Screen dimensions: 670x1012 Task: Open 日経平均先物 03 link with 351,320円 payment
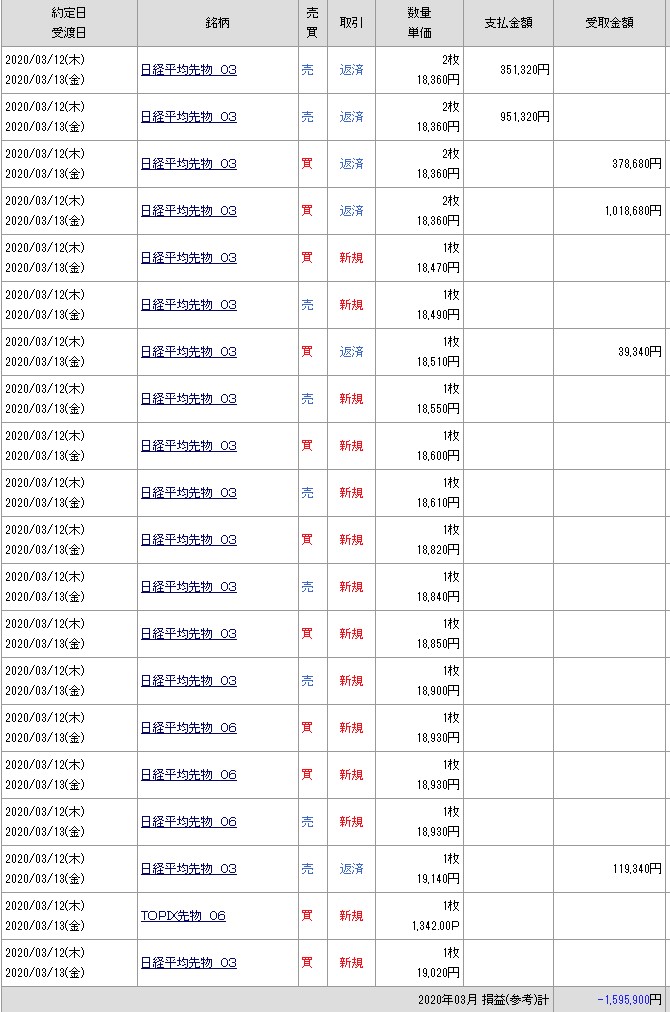click(189, 70)
